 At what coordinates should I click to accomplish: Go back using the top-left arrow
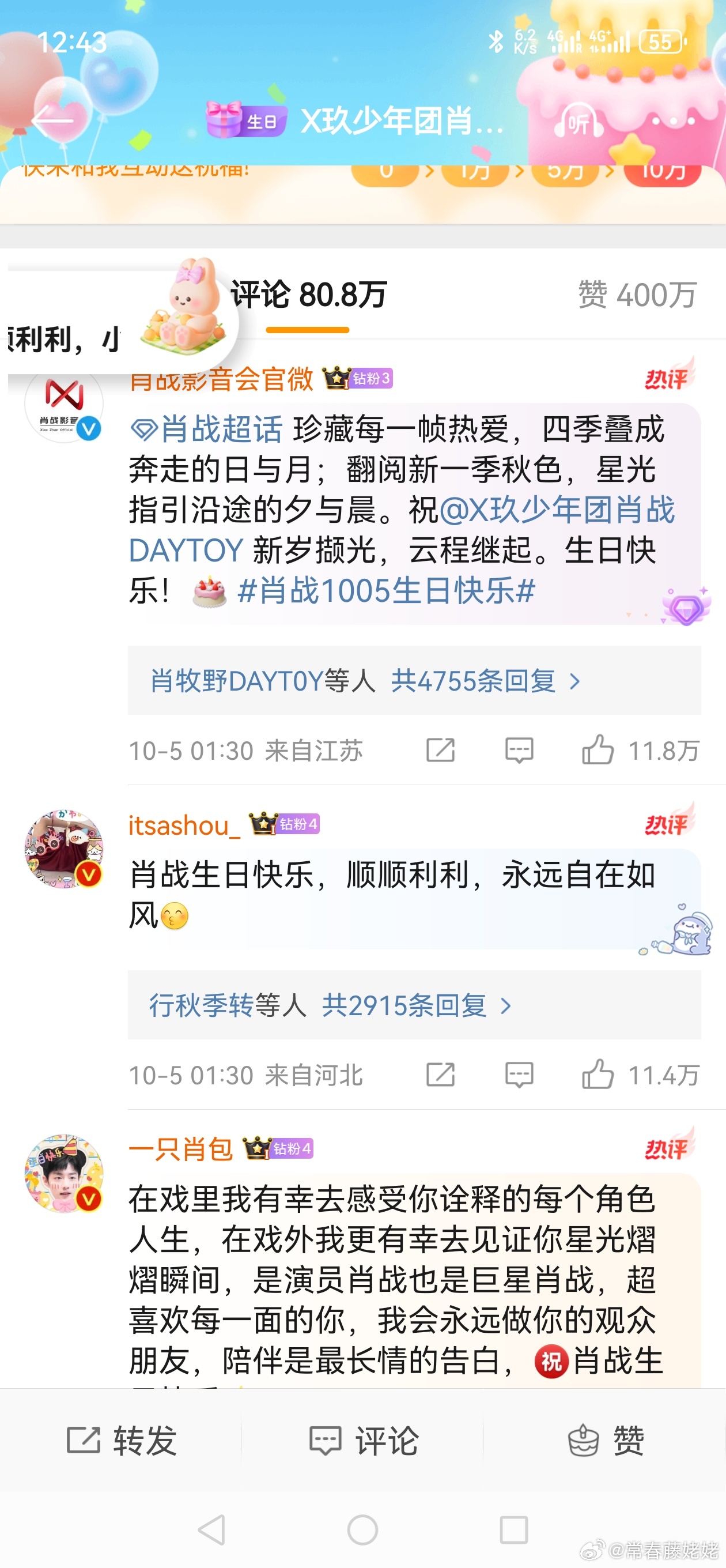coord(52,120)
